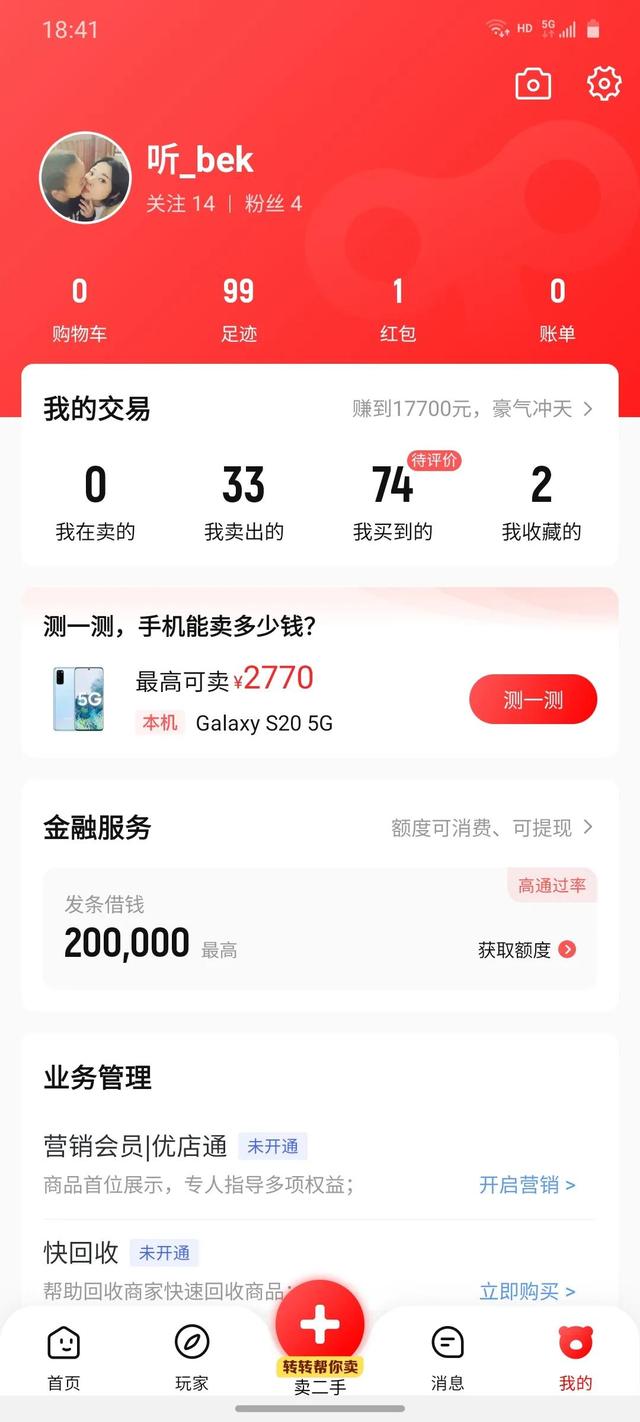Open 红包 red packets
This screenshot has height=1422, width=640.
(397, 310)
